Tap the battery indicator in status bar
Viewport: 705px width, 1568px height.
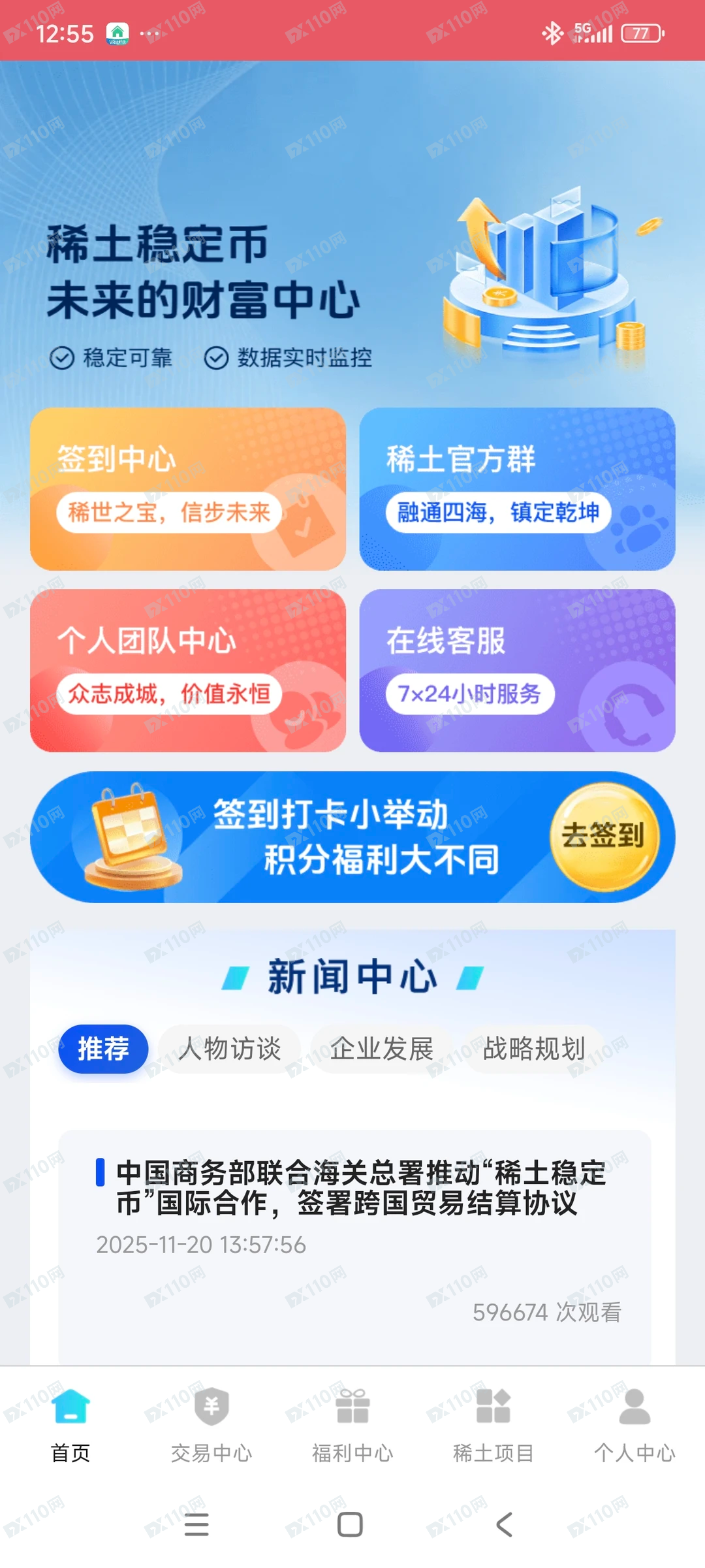pyautogui.click(x=640, y=32)
